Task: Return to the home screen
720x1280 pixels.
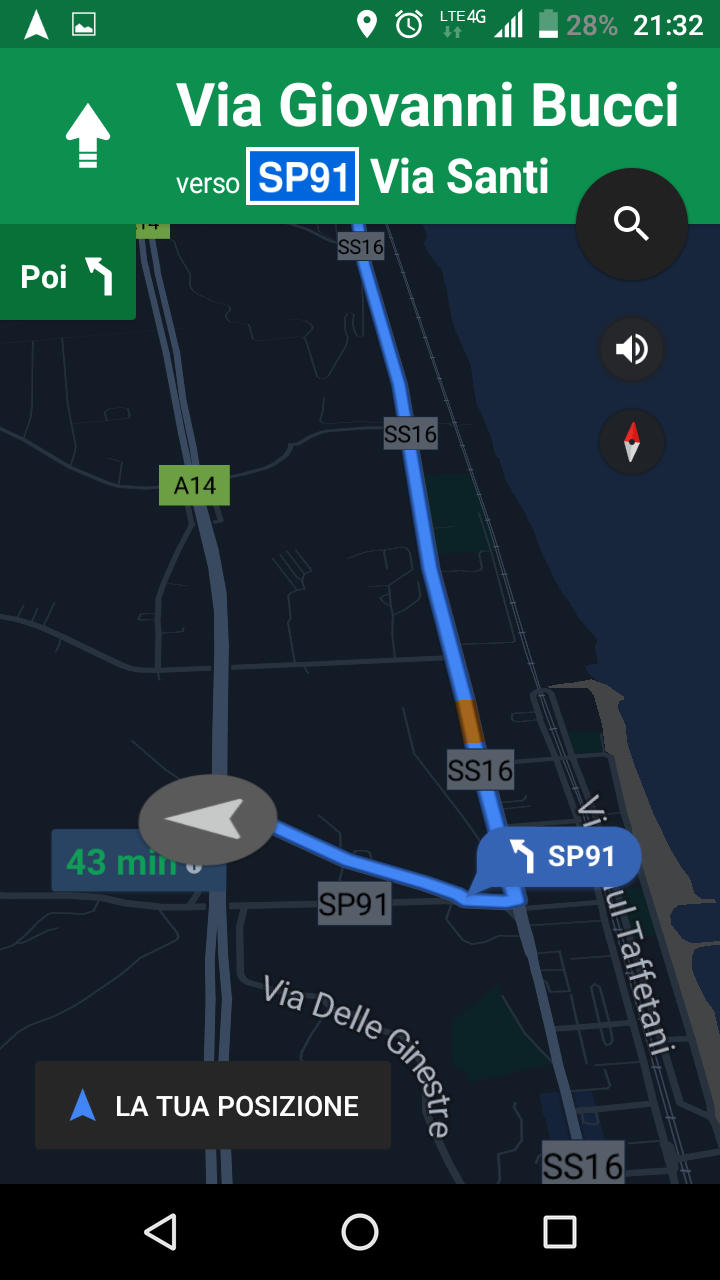Action: coord(360,1232)
